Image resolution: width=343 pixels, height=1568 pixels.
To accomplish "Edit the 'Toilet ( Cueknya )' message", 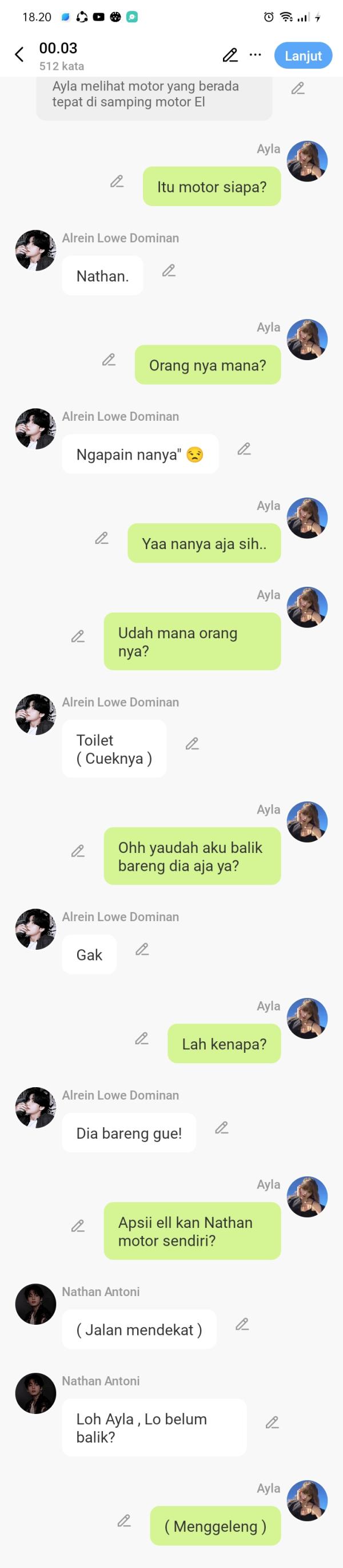I will click(192, 744).
